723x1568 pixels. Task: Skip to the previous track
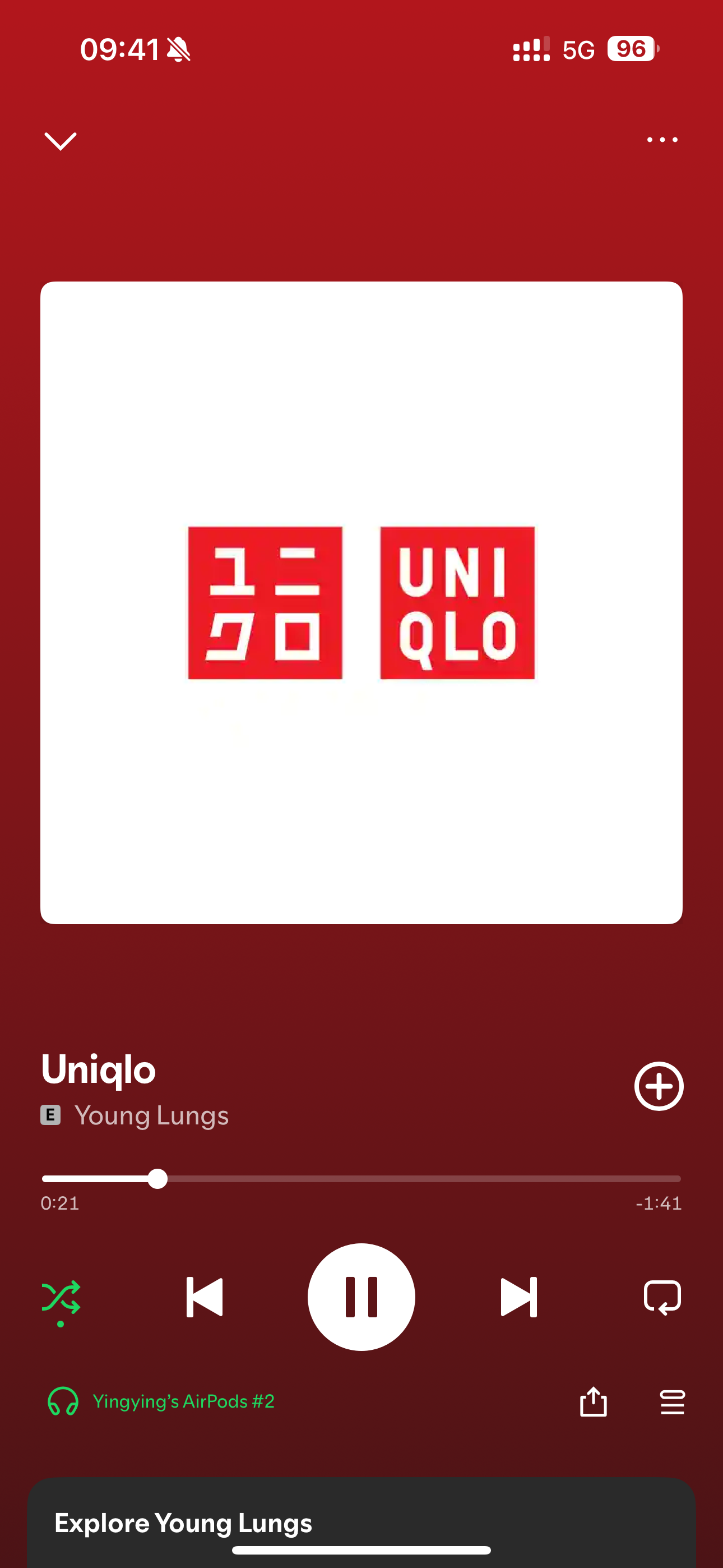point(205,1297)
